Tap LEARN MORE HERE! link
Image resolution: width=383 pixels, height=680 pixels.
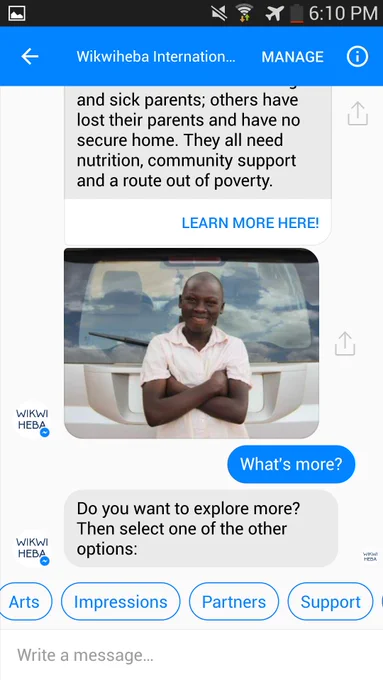click(250, 223)
